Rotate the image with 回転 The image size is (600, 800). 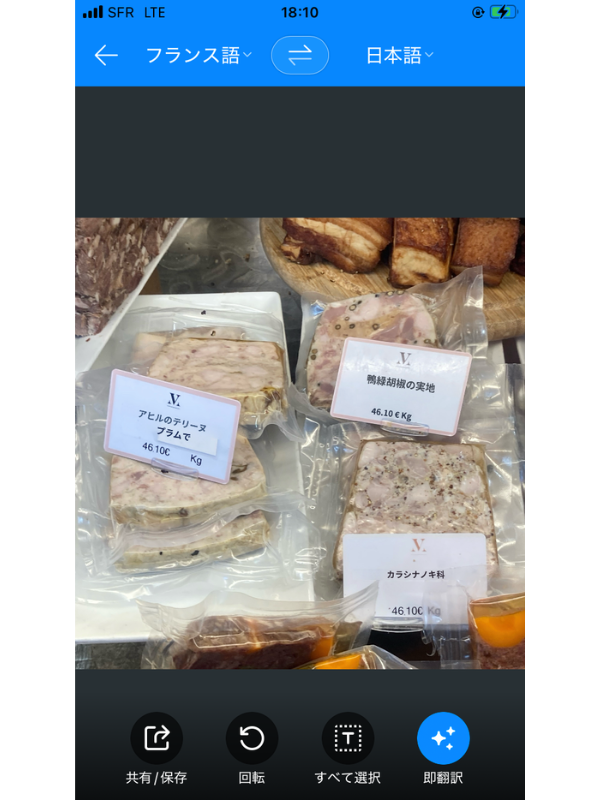click(252, 739)
